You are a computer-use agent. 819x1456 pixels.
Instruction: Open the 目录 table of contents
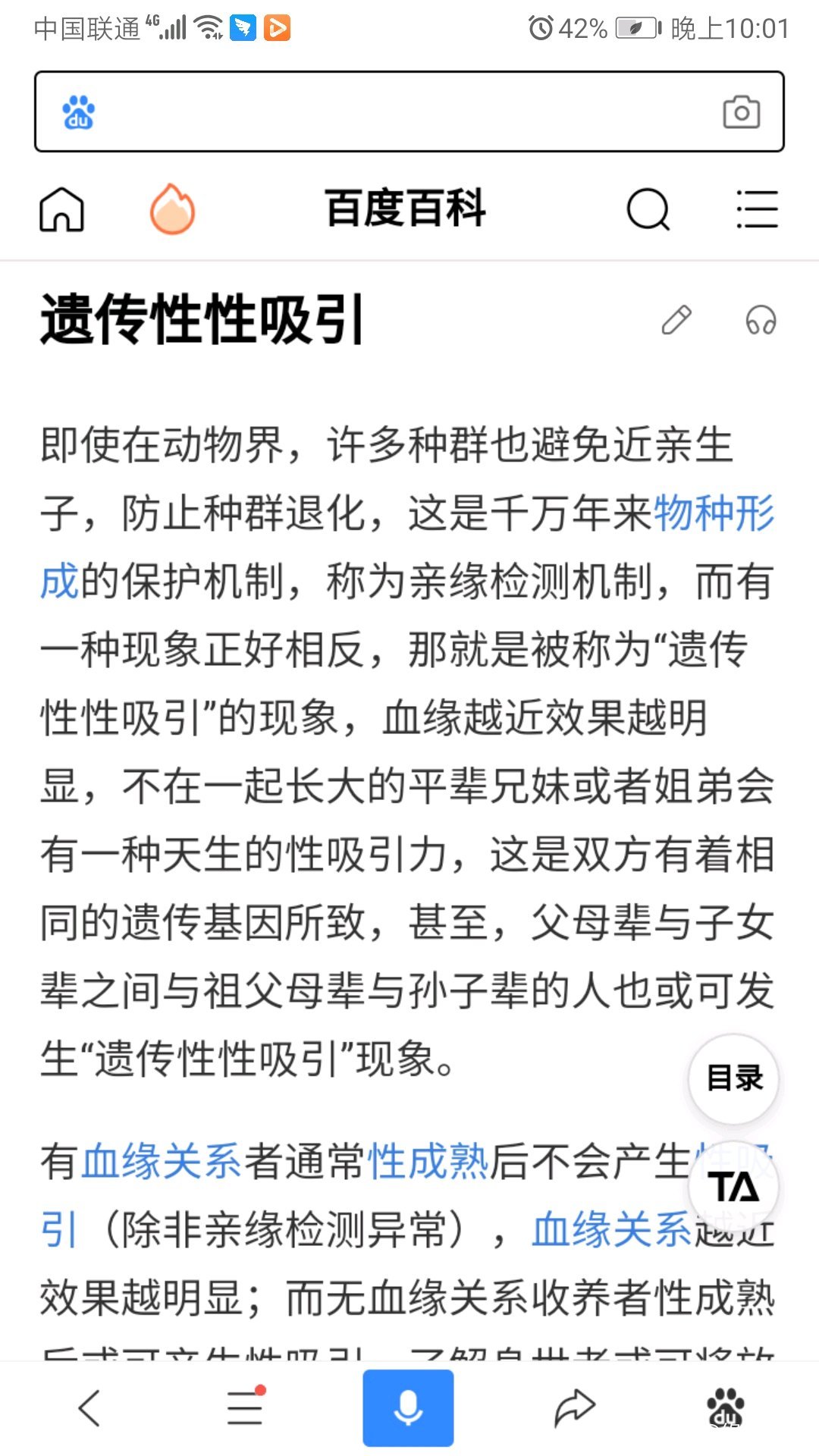click(734, 1078)
